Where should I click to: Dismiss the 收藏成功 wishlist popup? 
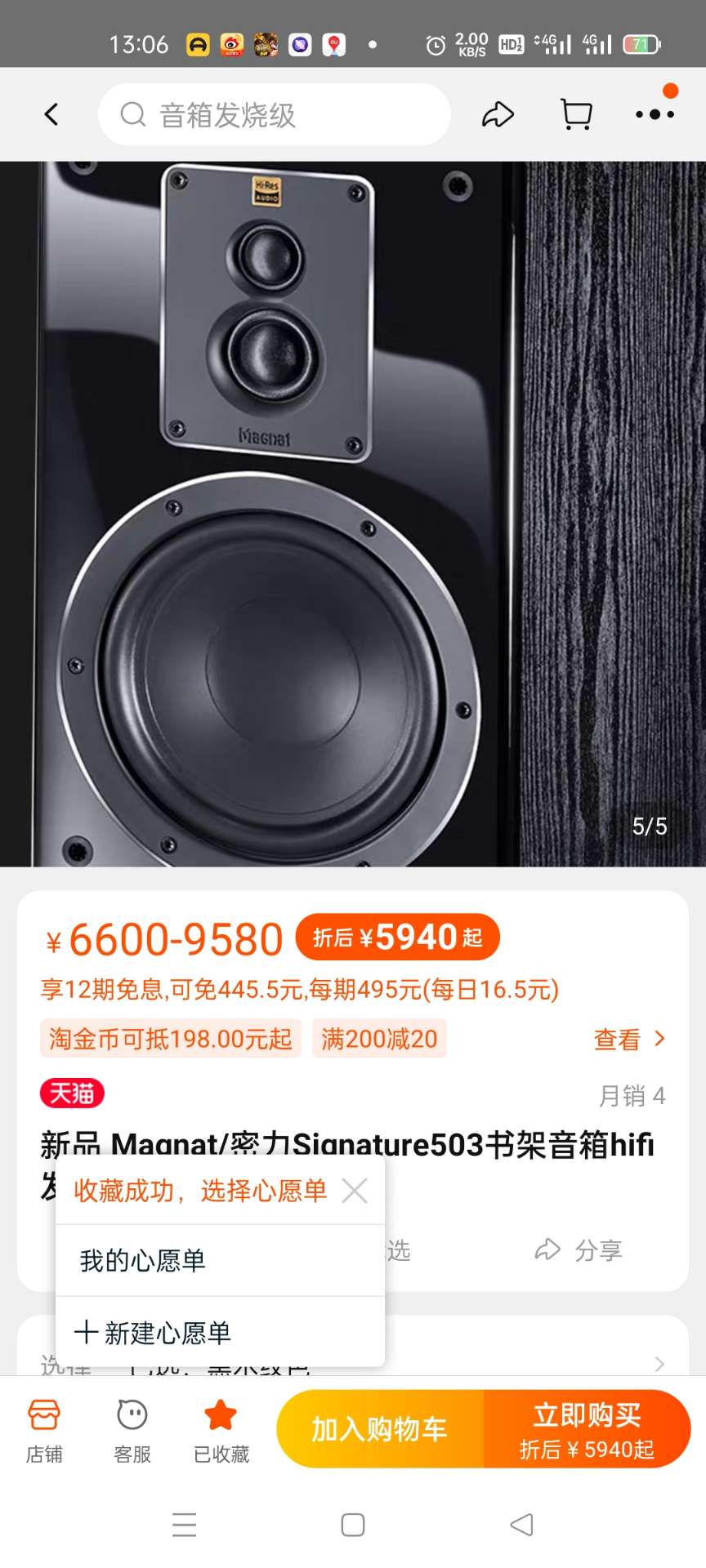[355, 1191]
